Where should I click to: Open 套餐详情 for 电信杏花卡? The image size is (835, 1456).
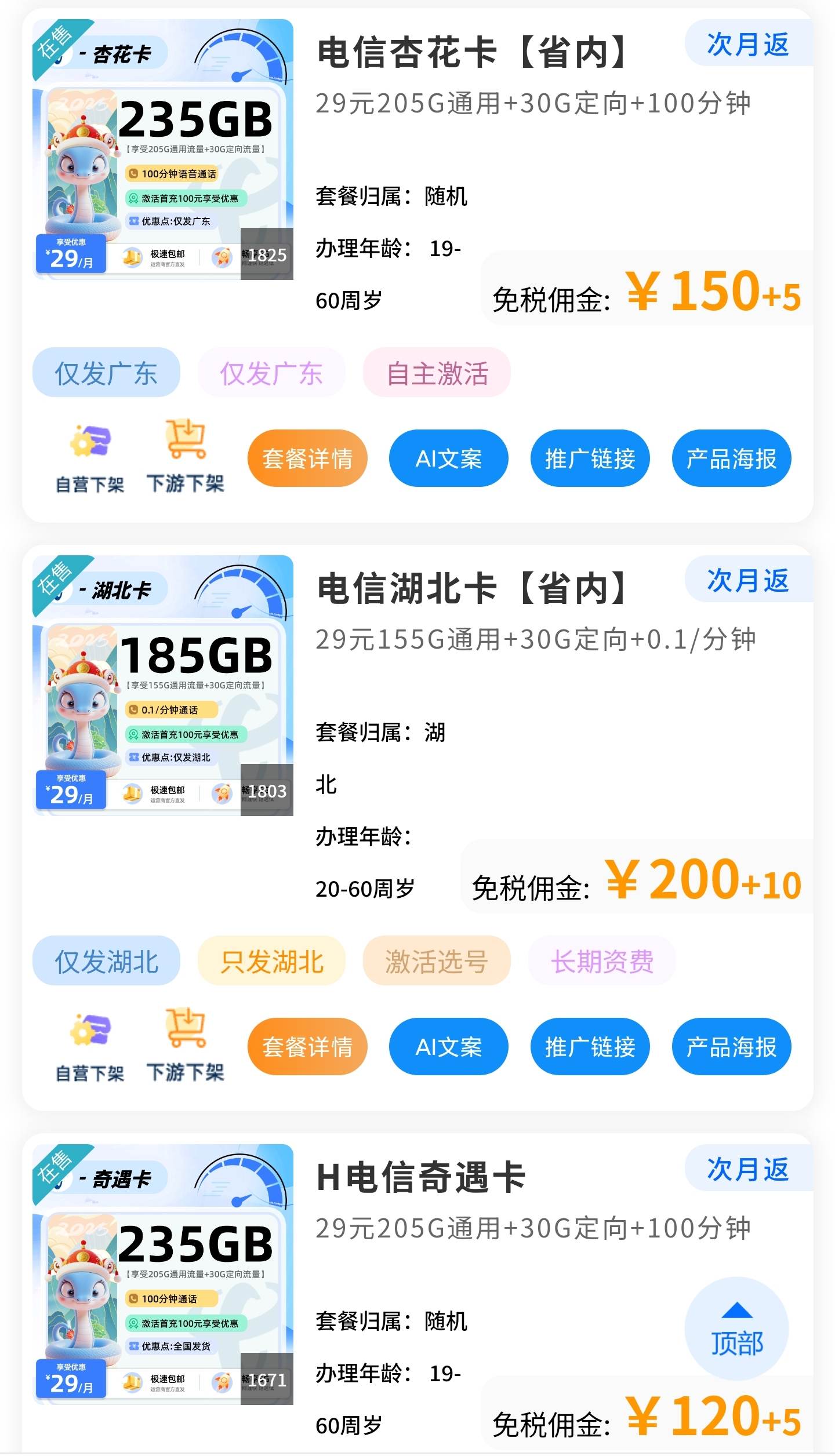tap(307, 458)
